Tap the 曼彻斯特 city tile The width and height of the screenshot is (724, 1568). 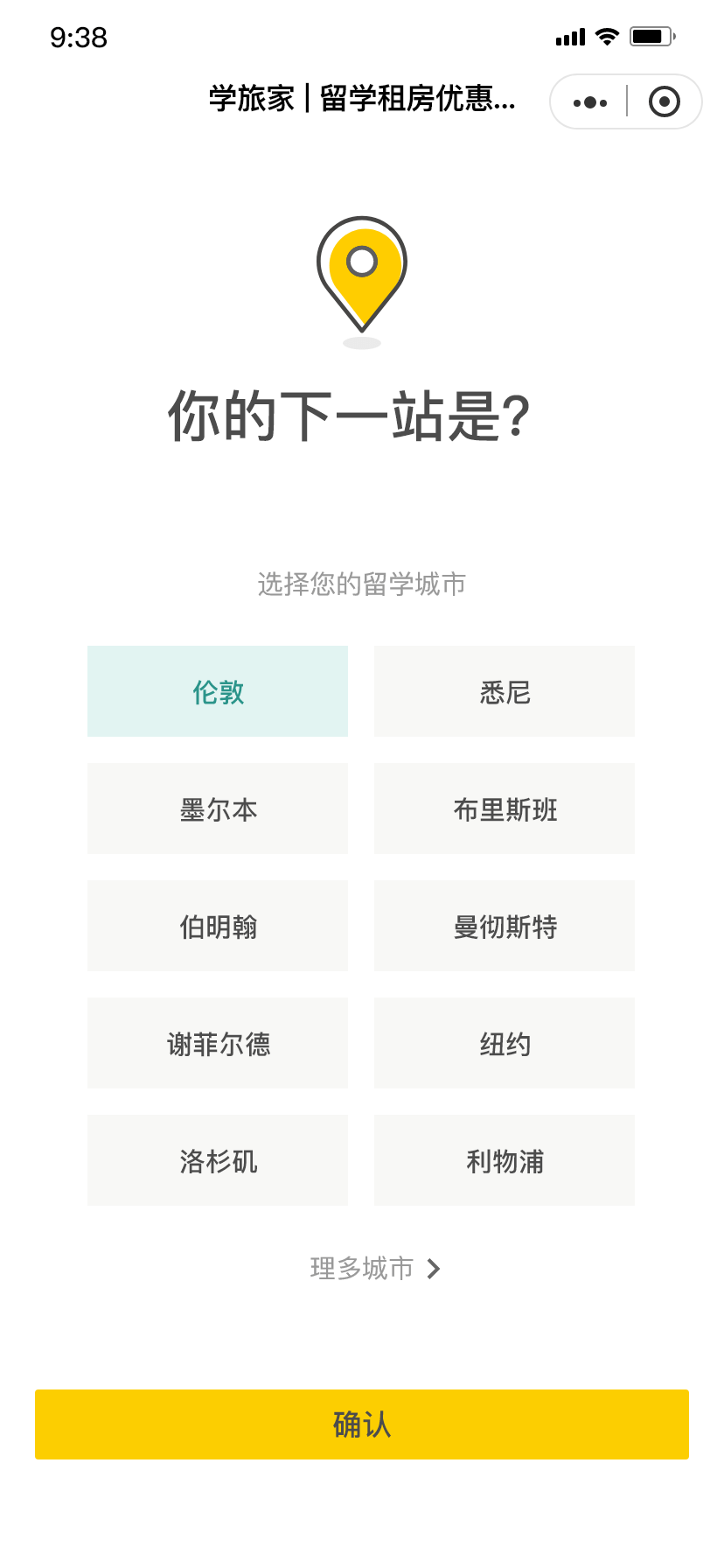(x=505, y=926)
